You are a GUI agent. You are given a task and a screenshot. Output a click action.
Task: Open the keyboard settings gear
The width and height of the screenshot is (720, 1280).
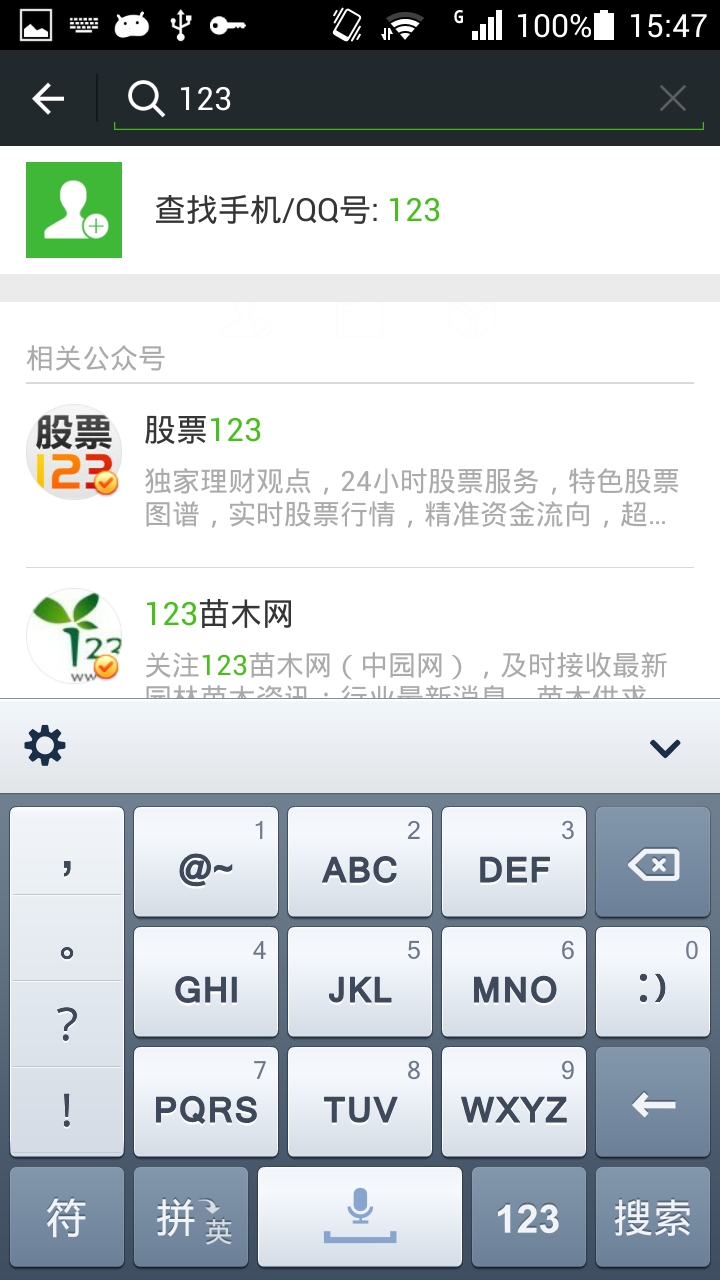click(42, 745)
